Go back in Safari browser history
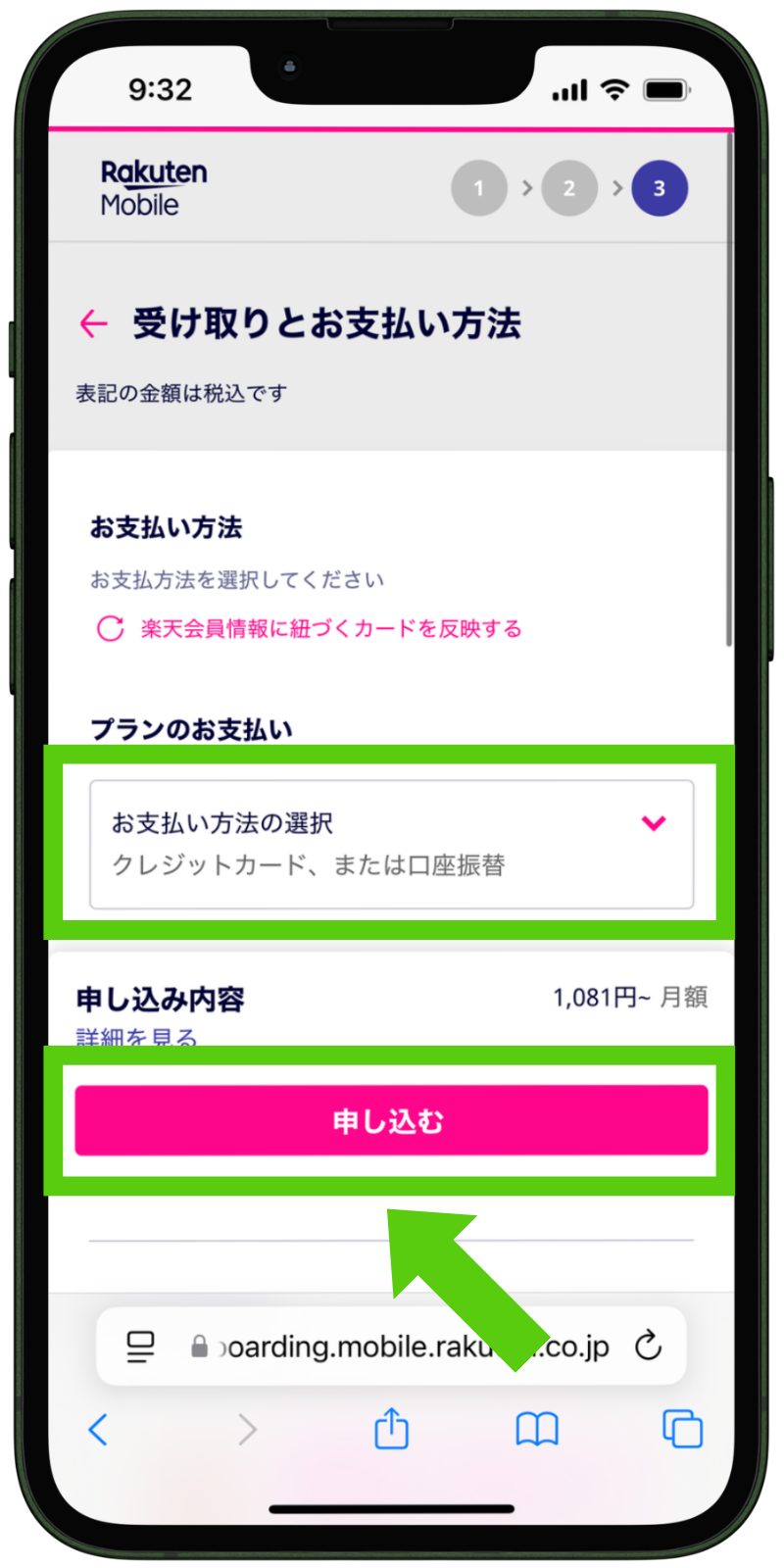This screenshot has width=784, height=1568. [97, 1430]
